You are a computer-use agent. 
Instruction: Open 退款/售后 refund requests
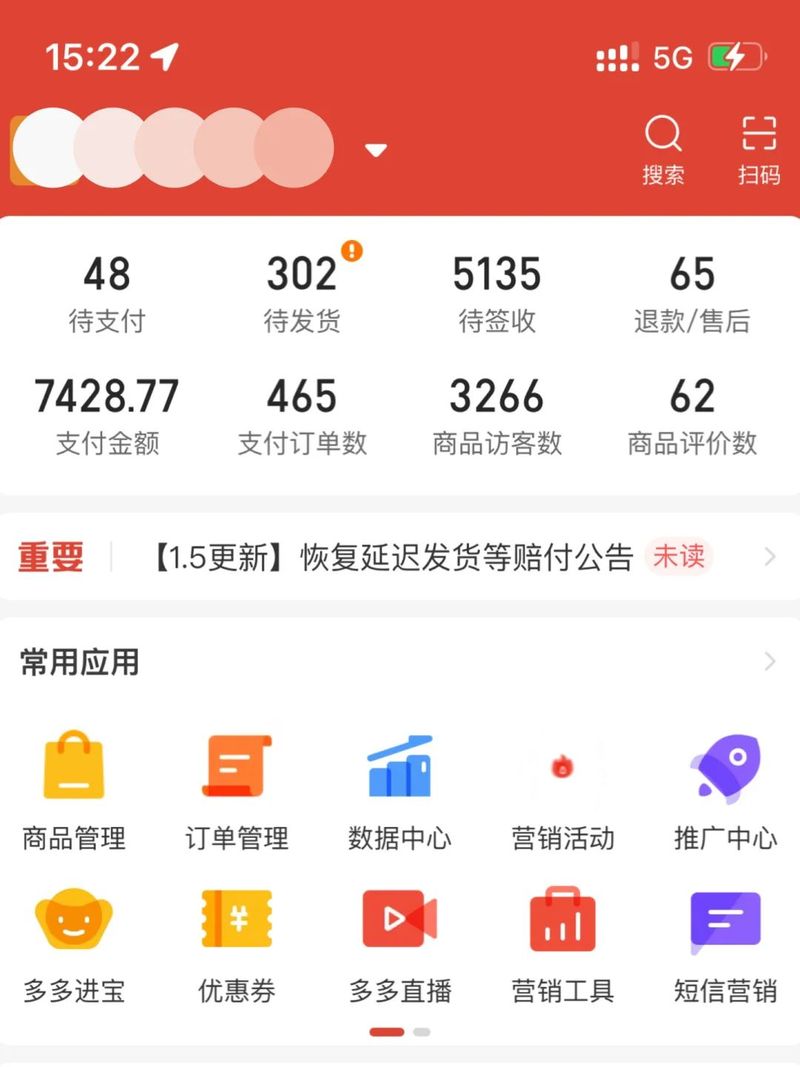click(692, 292)
